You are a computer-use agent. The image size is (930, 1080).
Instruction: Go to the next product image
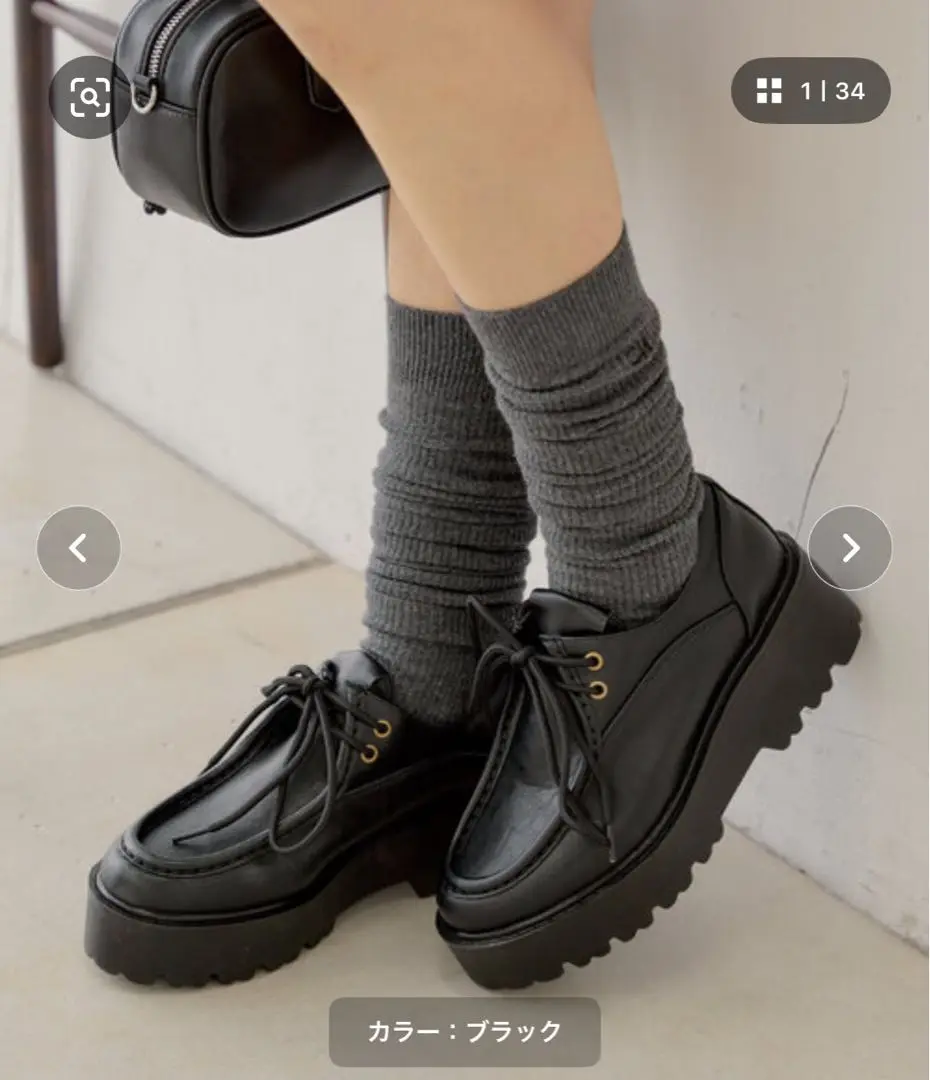click(x=849, y=548)
